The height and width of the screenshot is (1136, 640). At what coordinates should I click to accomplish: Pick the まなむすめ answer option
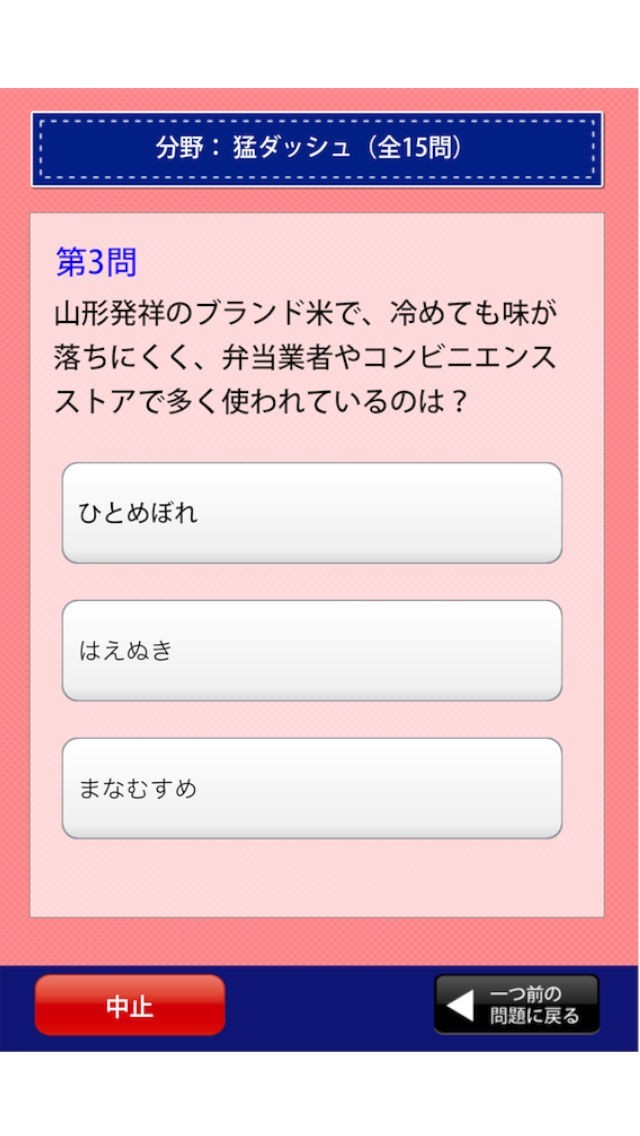coord(311,788)
